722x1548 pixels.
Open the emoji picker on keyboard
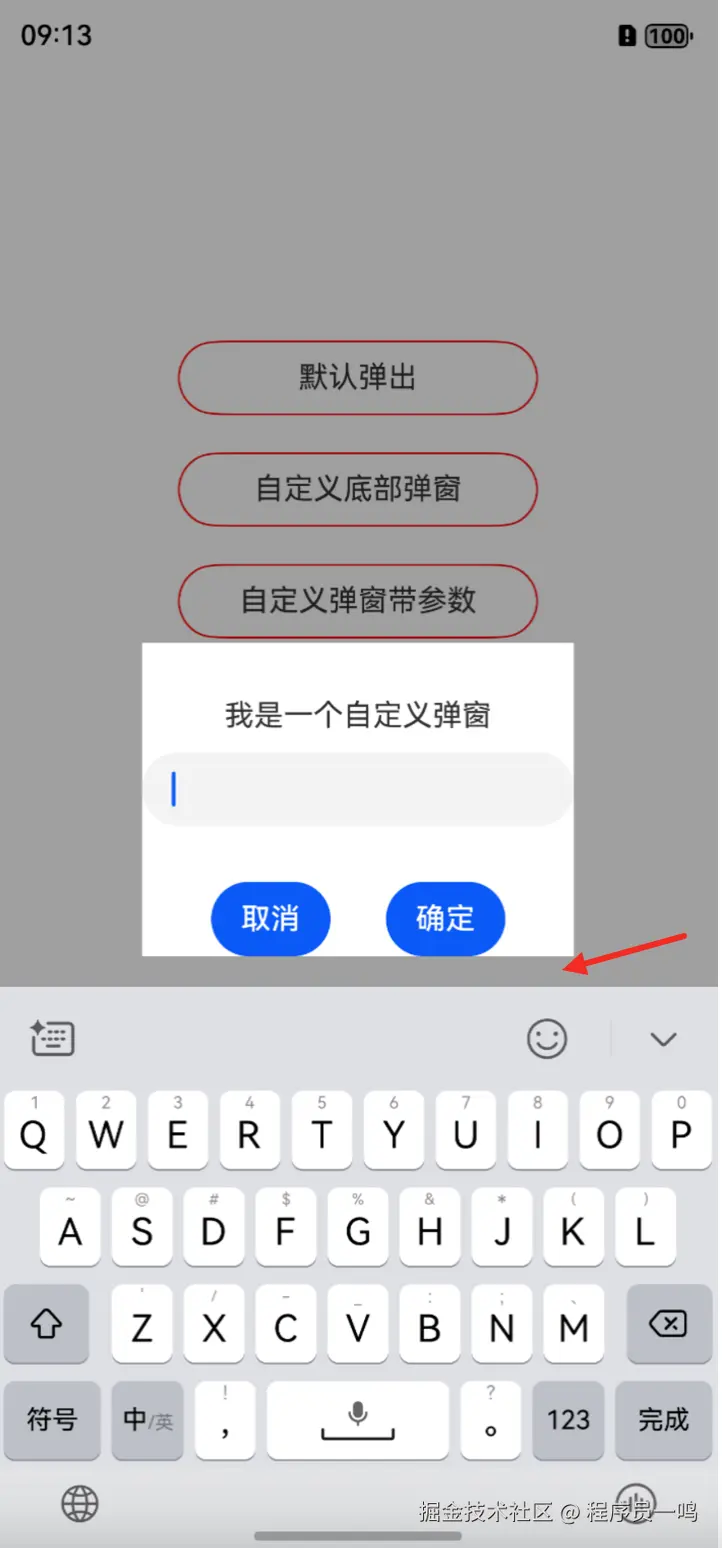tap(547, 1039)
